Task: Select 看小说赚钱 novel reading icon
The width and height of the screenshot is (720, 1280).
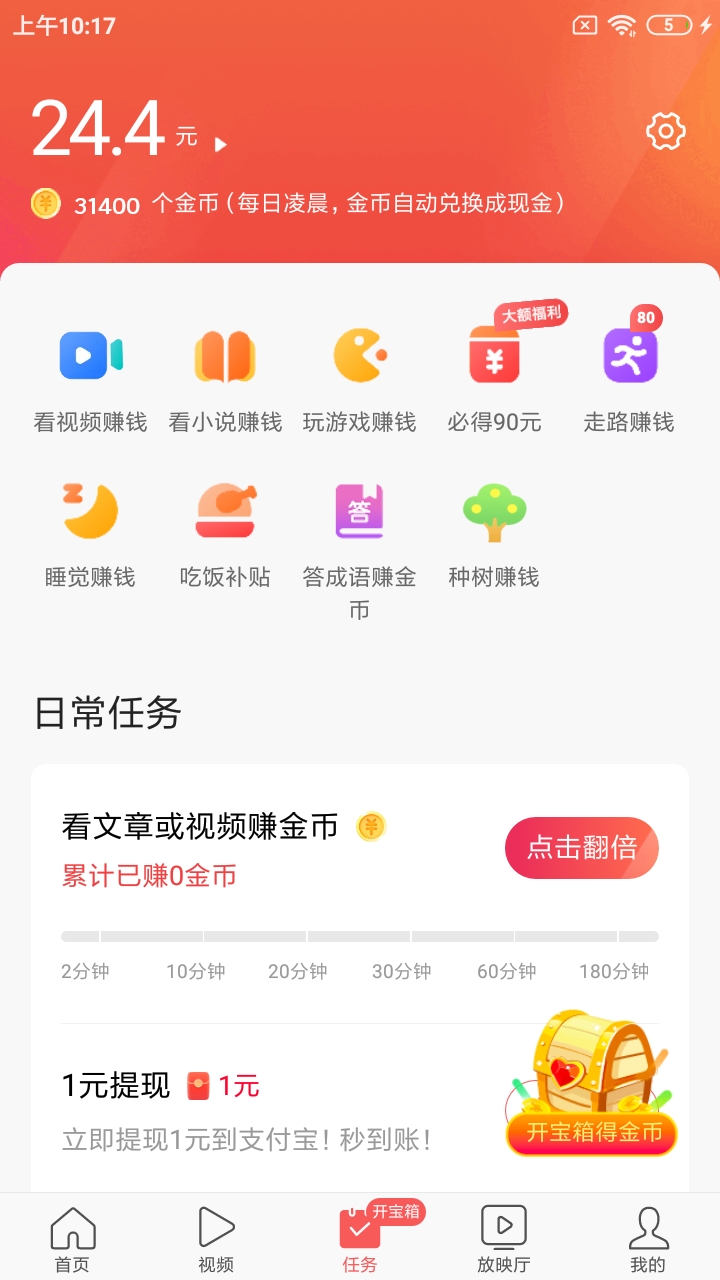Action: (225, 357)
